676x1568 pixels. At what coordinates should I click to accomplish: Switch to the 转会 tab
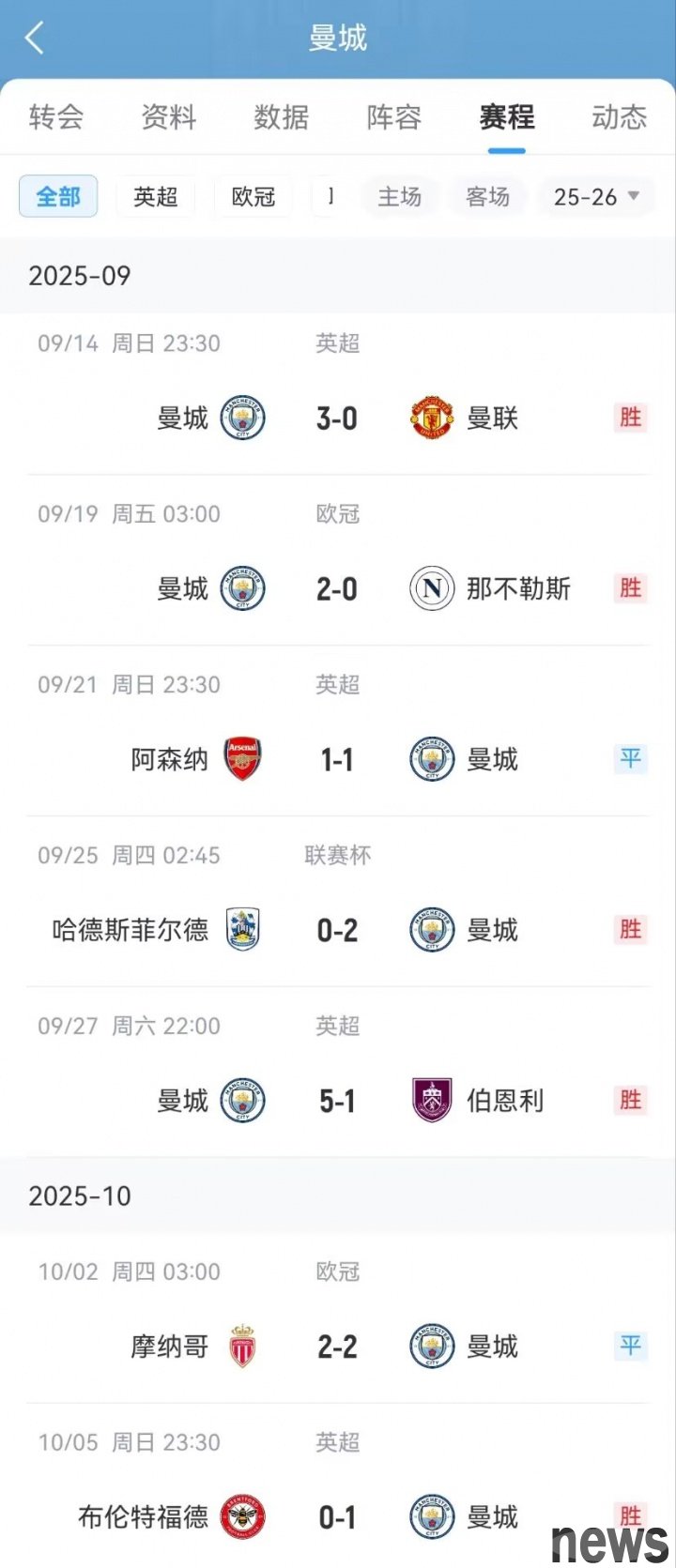[x=56, y=117]
